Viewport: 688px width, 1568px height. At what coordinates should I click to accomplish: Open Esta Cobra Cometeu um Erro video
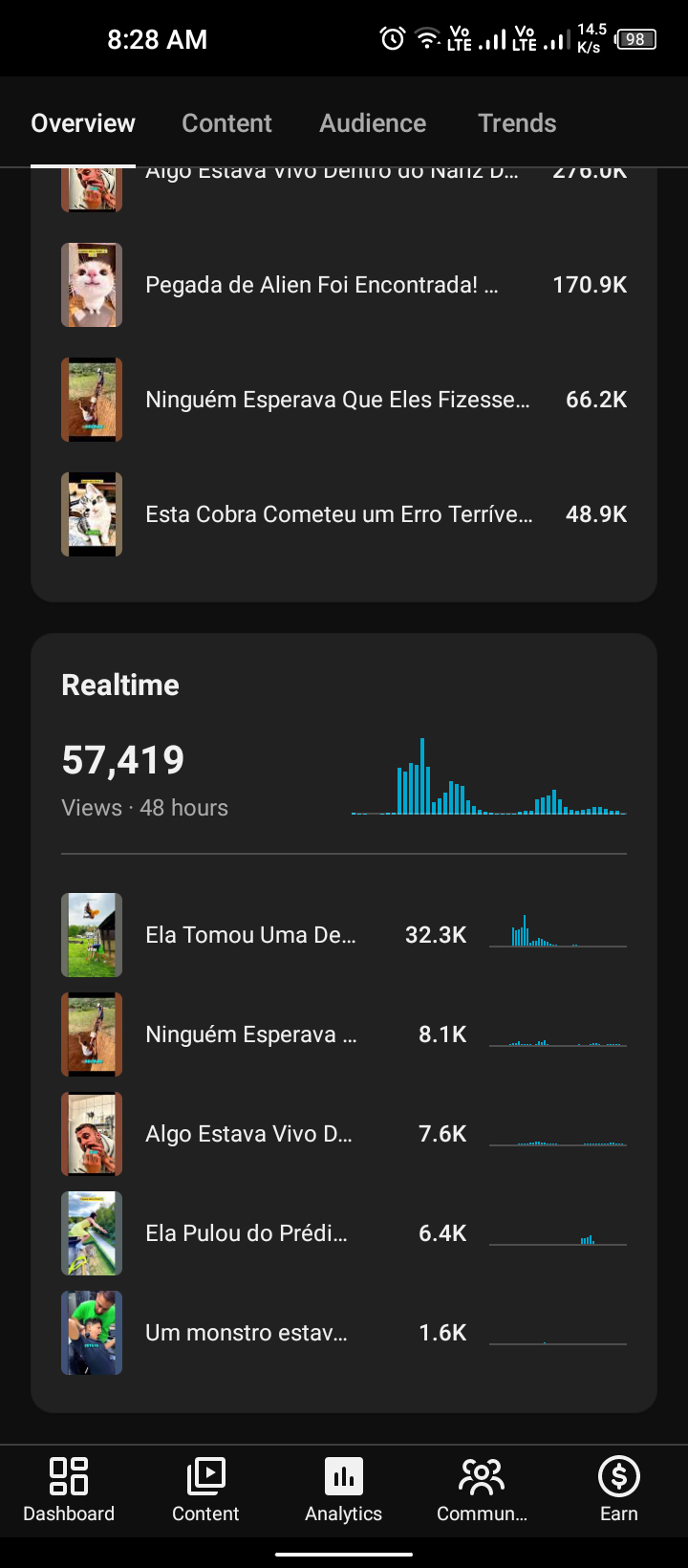click(x=344, y=514)
